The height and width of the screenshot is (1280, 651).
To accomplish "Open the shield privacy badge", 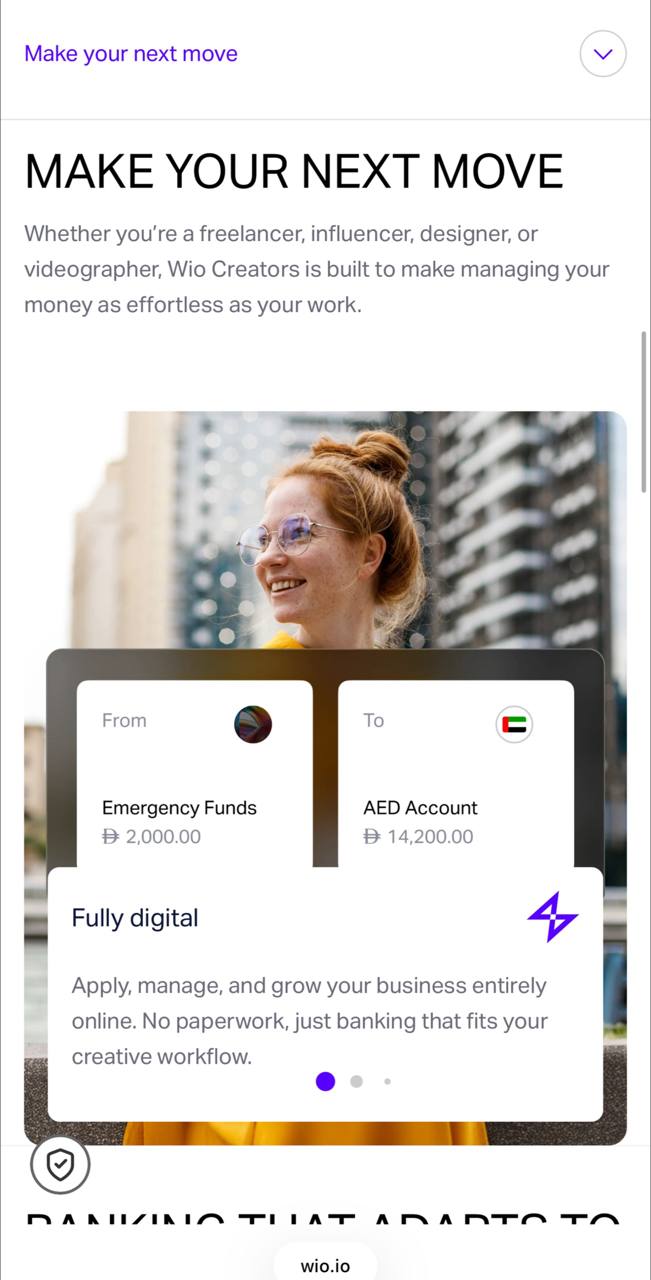I will click(60, 1164).
